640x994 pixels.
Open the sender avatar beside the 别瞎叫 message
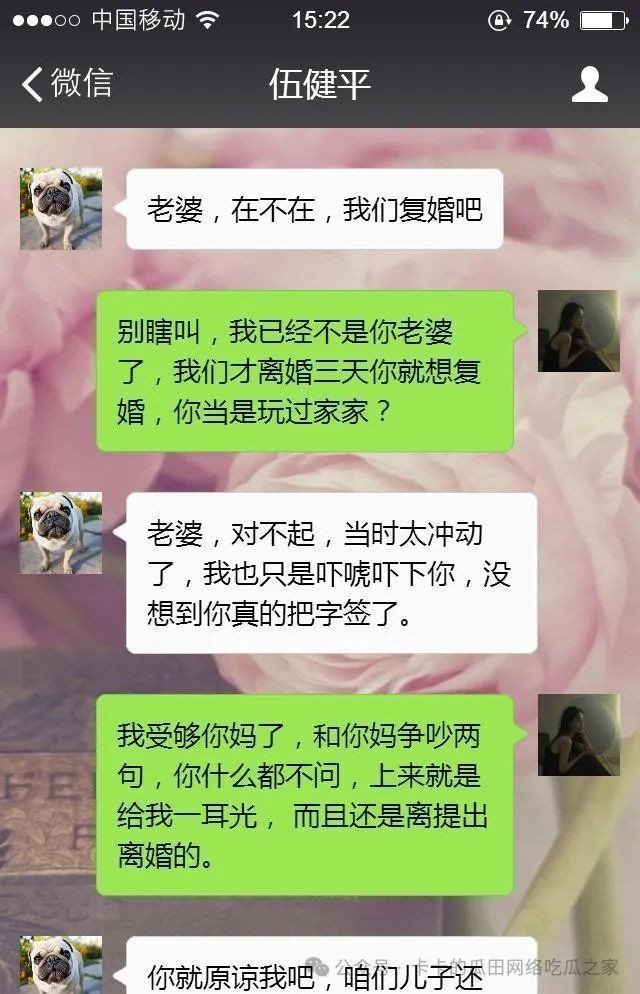578,331
